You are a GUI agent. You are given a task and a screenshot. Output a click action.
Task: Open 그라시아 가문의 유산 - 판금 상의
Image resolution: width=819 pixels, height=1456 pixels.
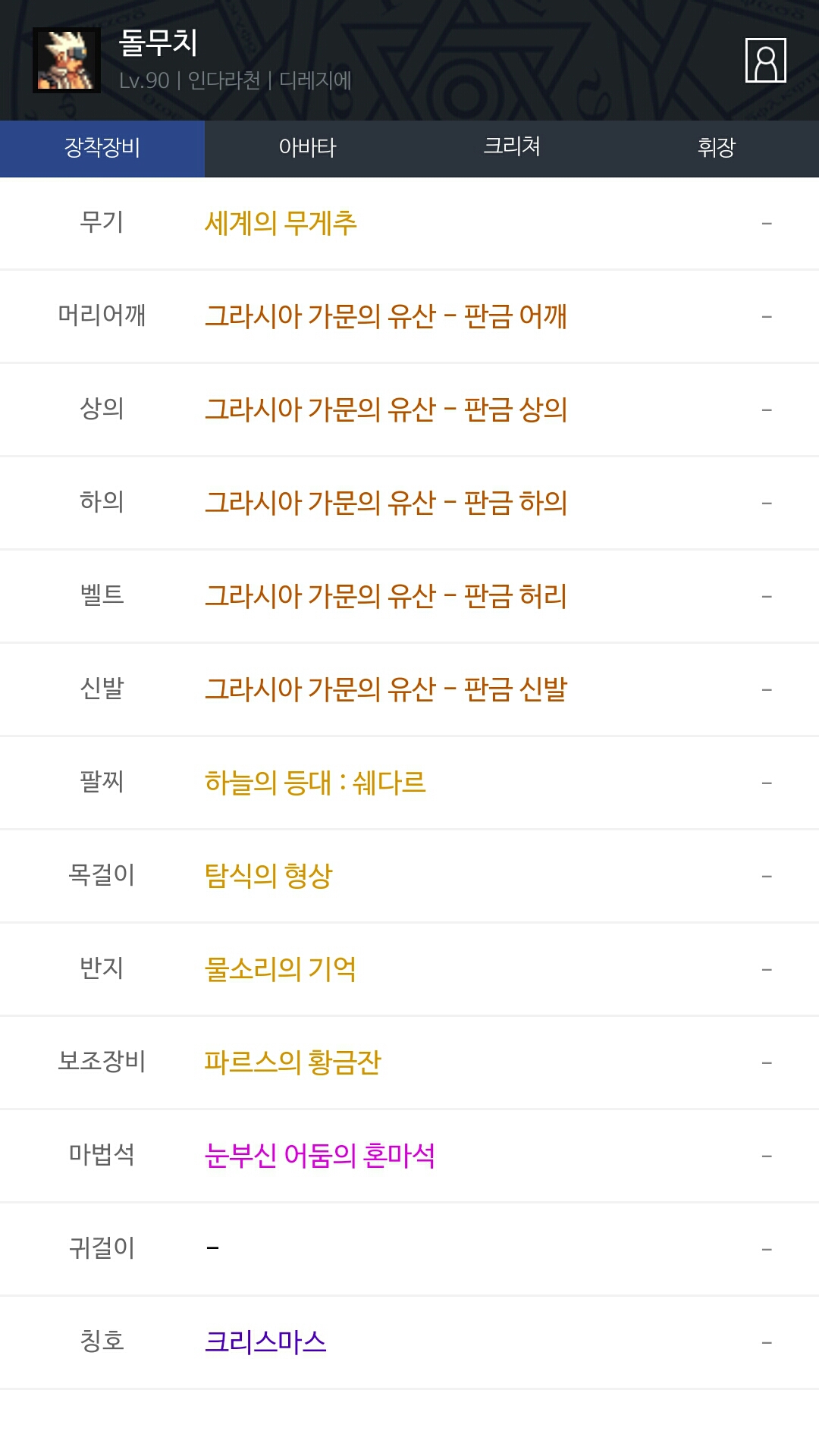point(385,409)
